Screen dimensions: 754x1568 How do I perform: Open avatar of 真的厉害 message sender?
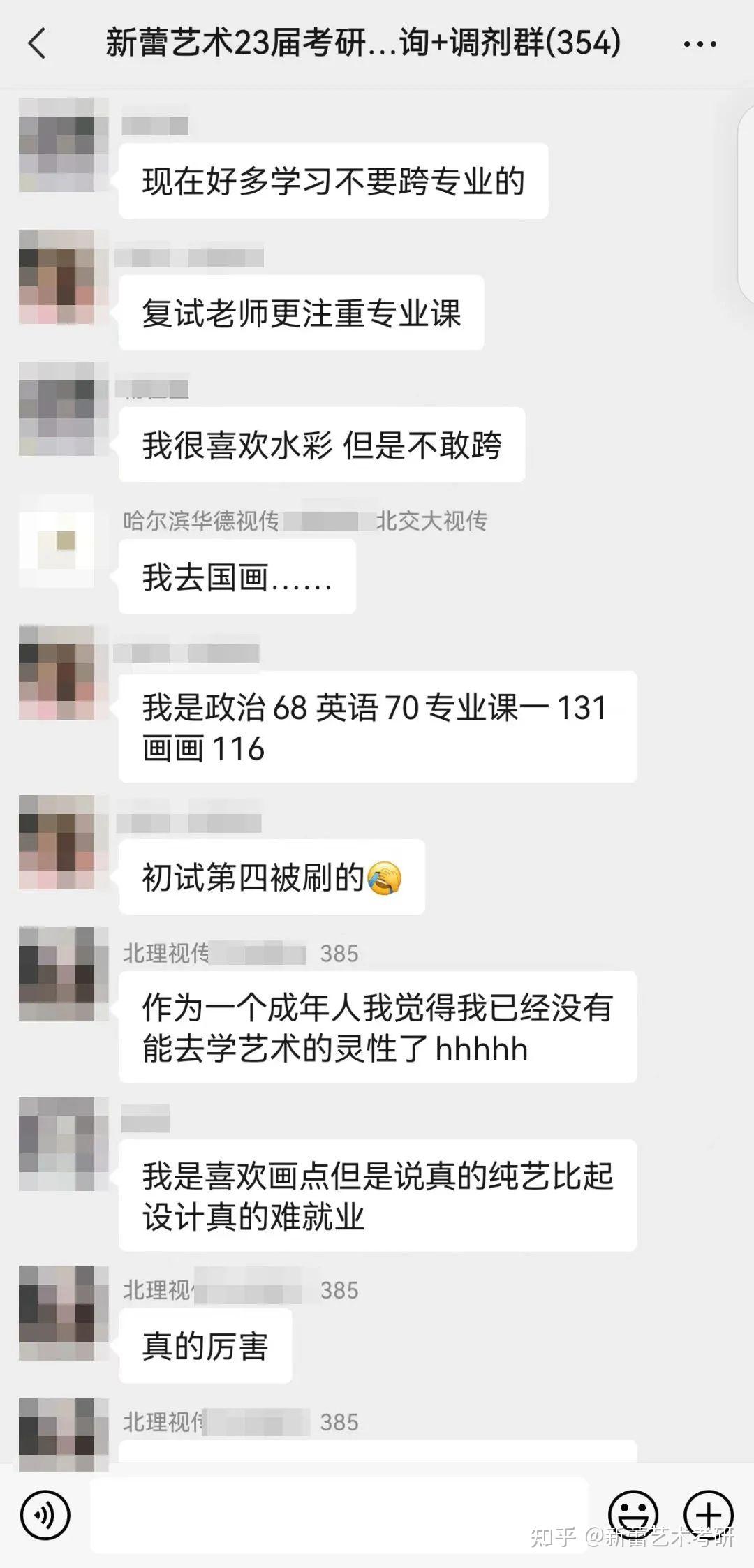point(57,1312)
